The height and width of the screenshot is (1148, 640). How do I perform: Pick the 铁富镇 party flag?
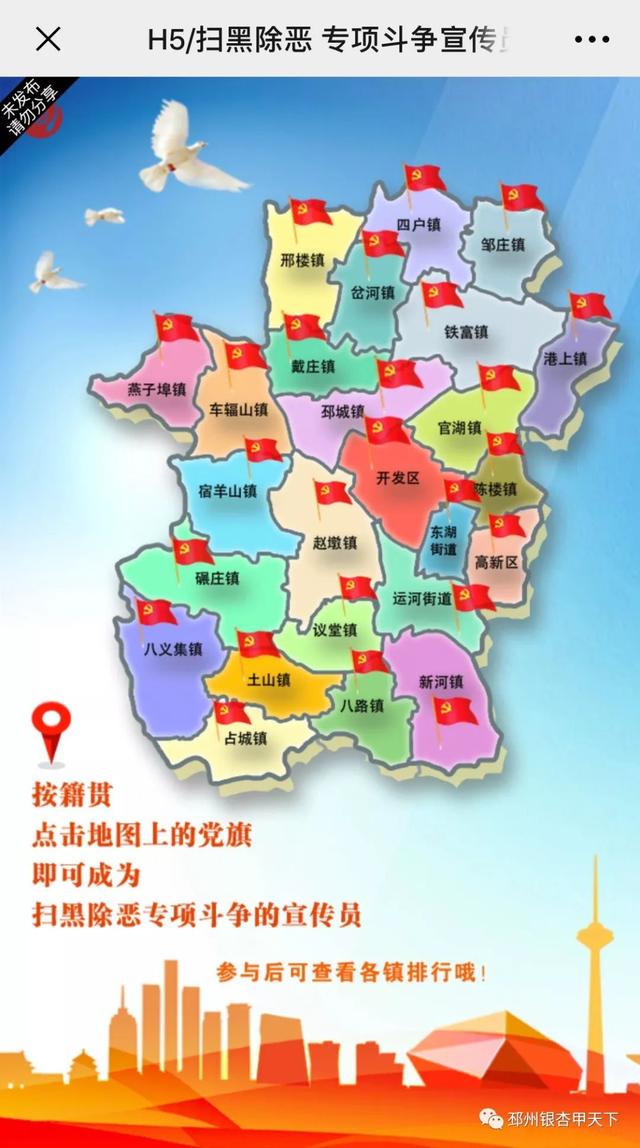click(442, 296)
